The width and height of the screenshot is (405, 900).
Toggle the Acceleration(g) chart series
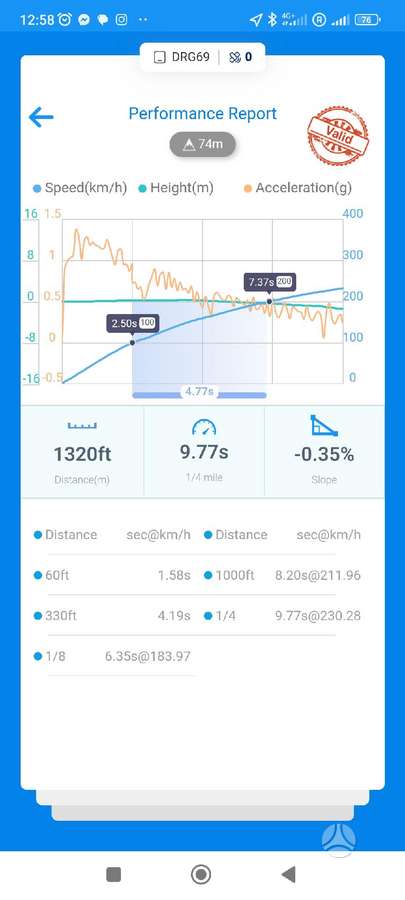[298, 188]
